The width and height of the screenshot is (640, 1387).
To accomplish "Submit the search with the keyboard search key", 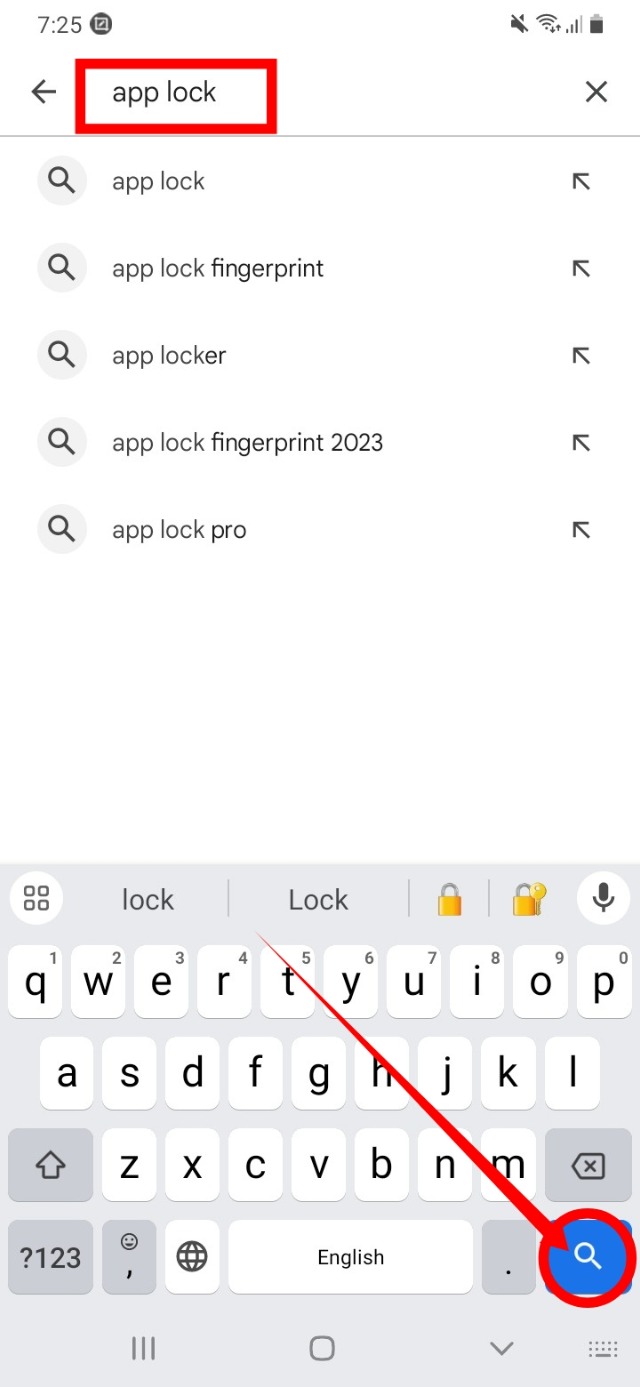I will click(x=588, y=1257).
